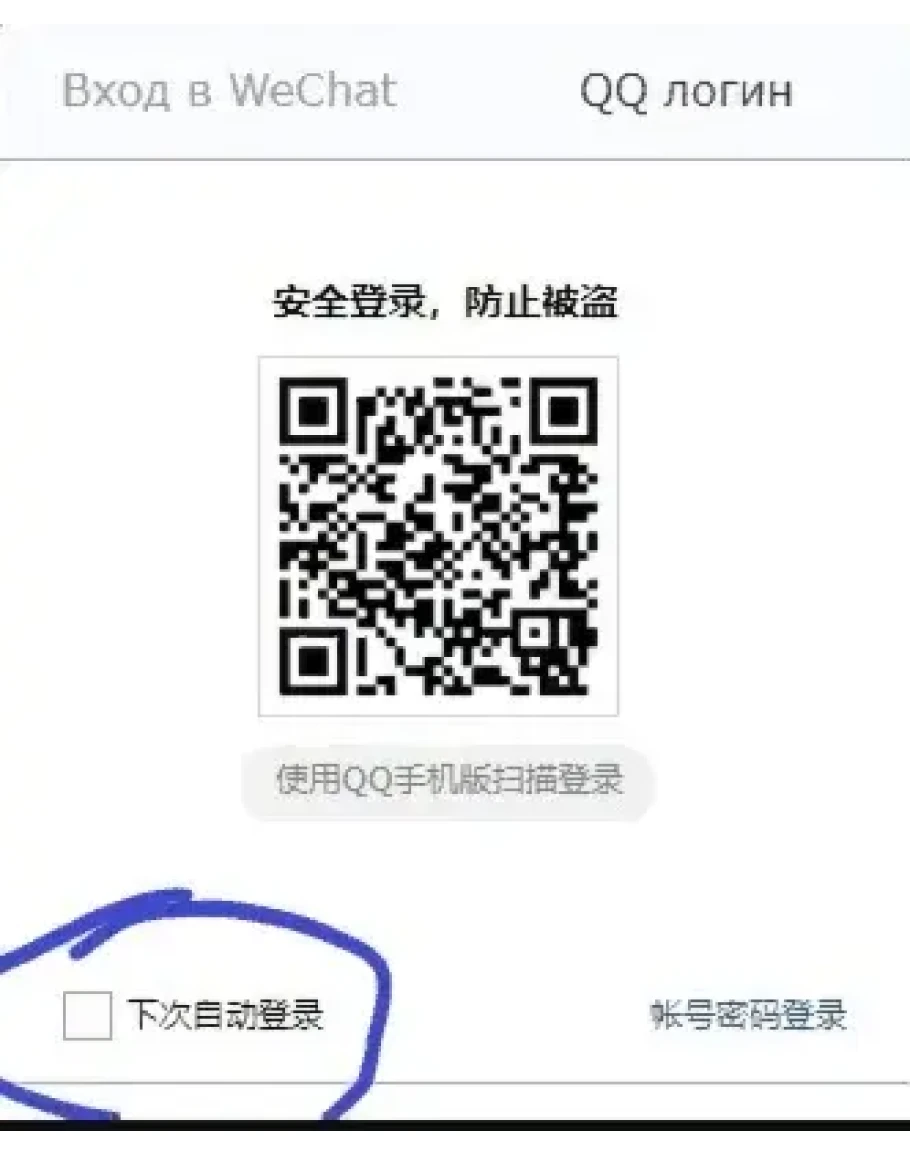Check the 下次自动登录 checkbox

(x=88, y=1015)
